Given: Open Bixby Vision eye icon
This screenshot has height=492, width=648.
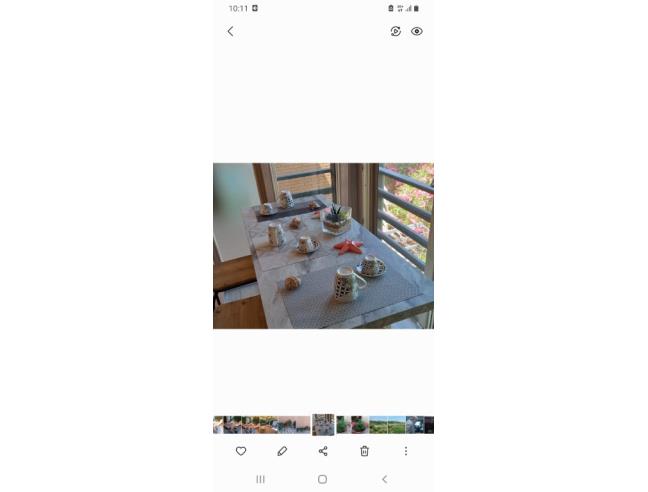Looking at the screenshot, I should (x=417, y=32).
